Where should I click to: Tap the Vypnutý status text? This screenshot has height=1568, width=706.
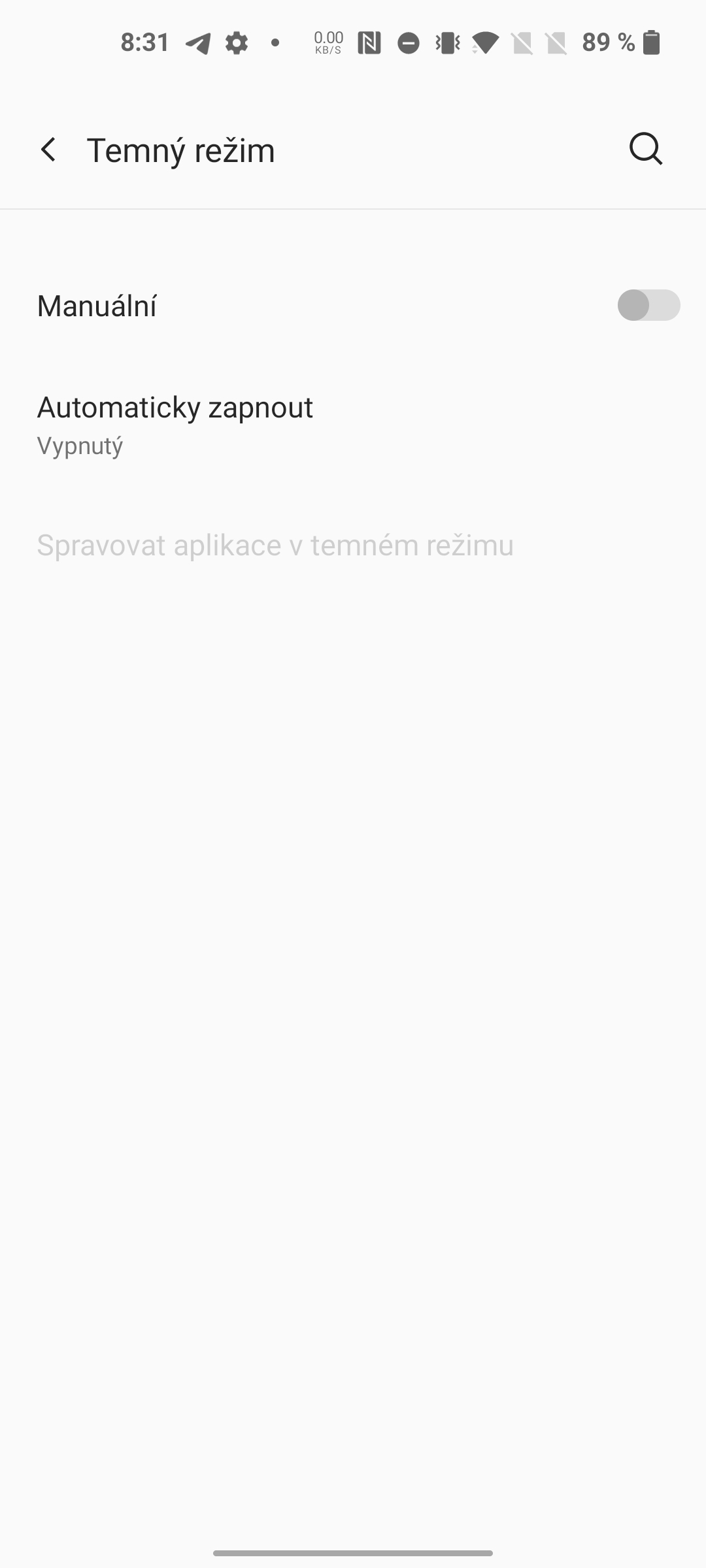click(80, 446)
